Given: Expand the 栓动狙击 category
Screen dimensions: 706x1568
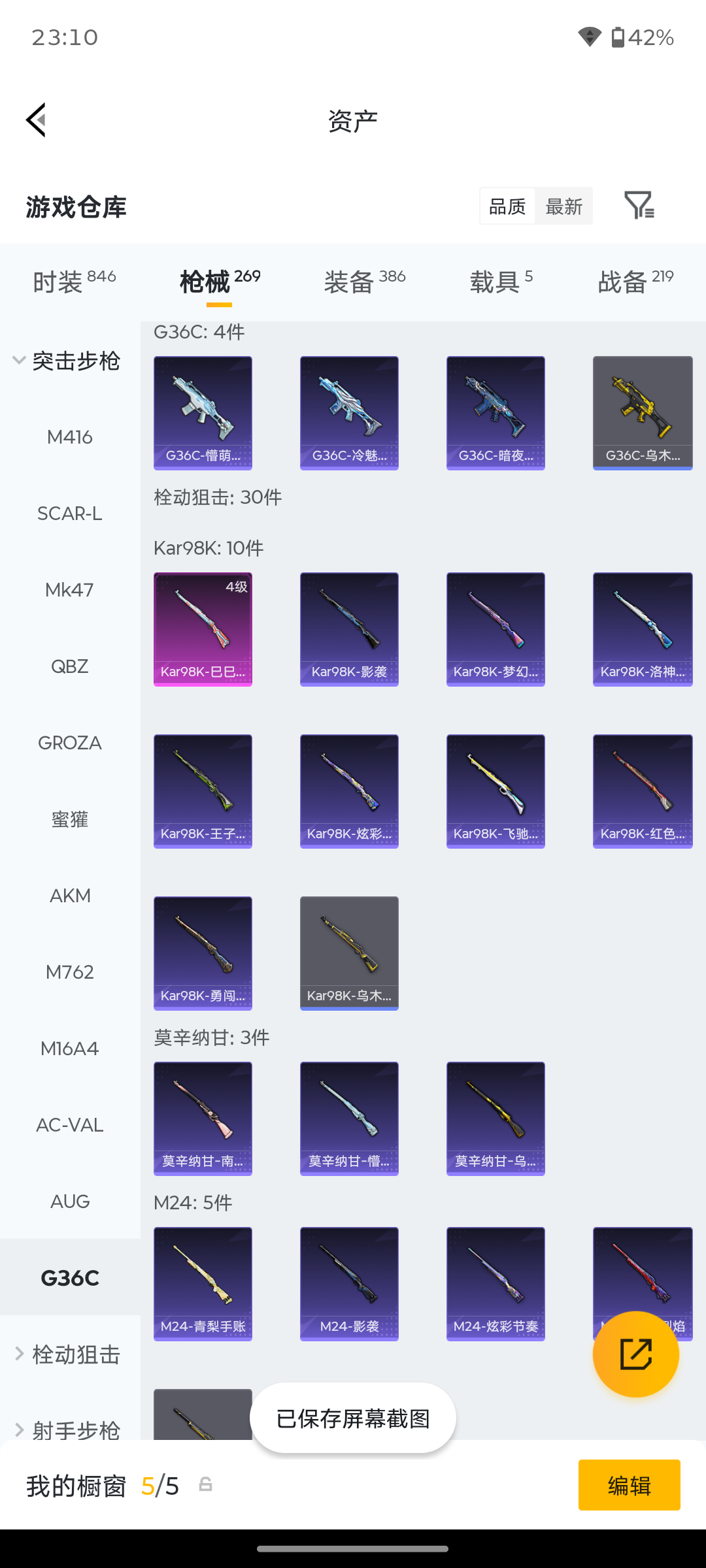Looking at the screenshot, I should [68, 1354].
